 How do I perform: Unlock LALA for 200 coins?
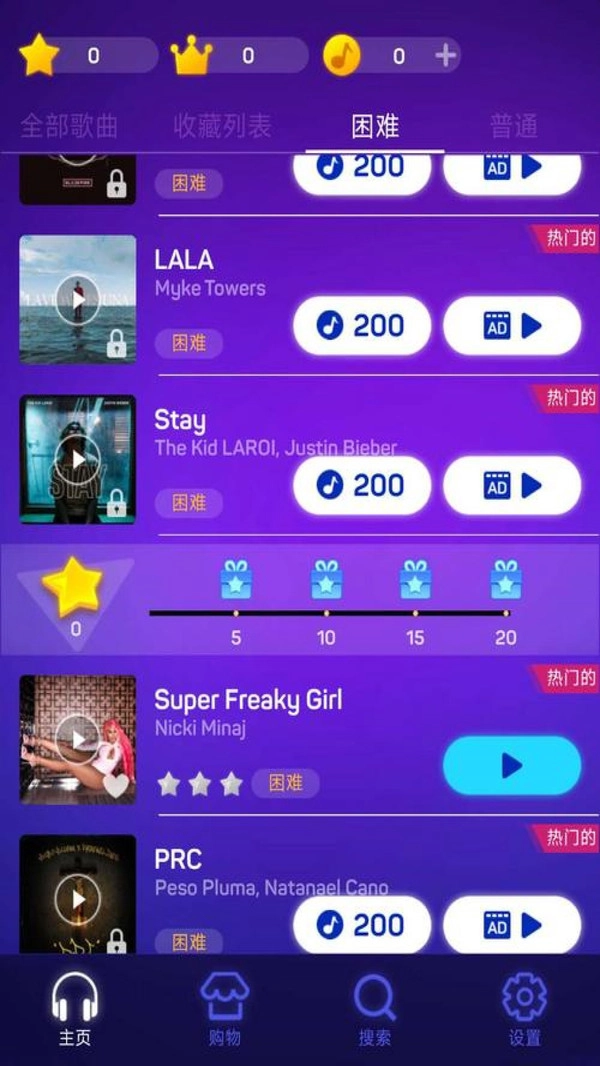(362, 326)
